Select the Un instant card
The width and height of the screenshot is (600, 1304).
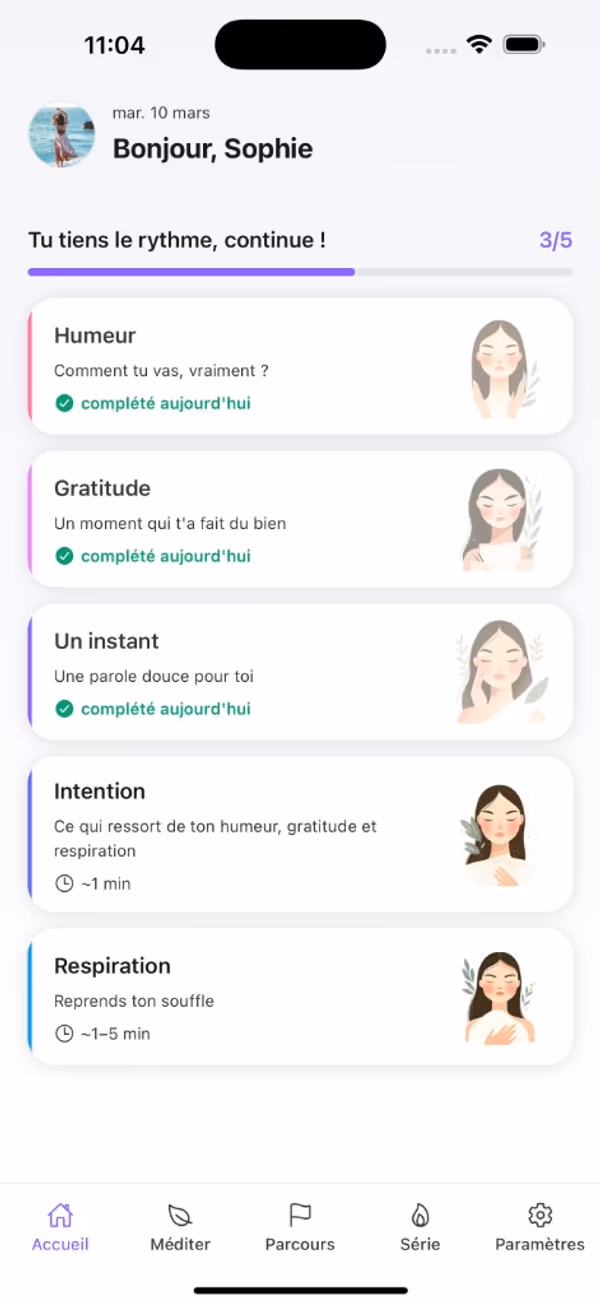point(300,672)
